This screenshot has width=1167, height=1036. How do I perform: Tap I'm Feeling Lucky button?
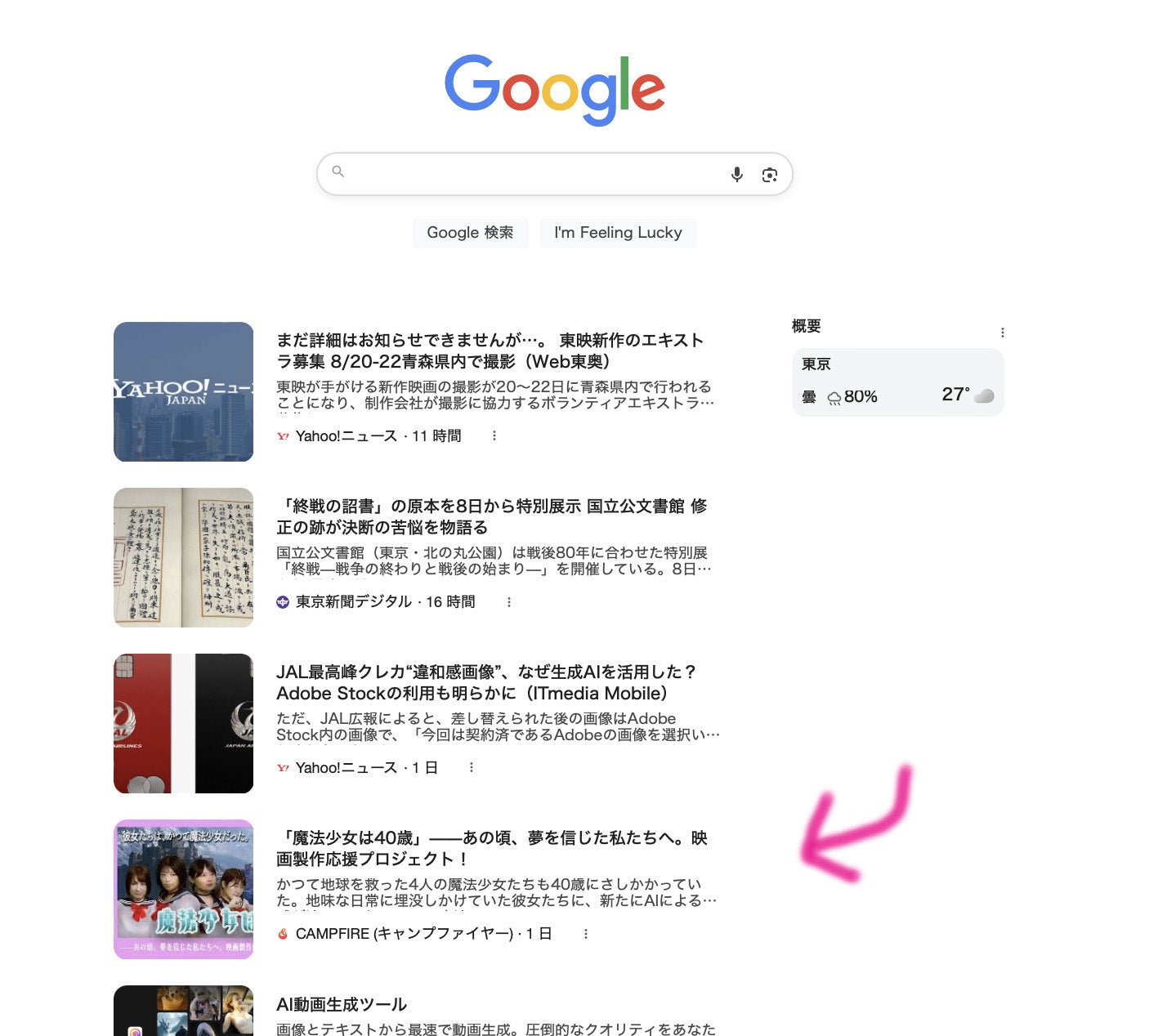(x=618, y=233)
